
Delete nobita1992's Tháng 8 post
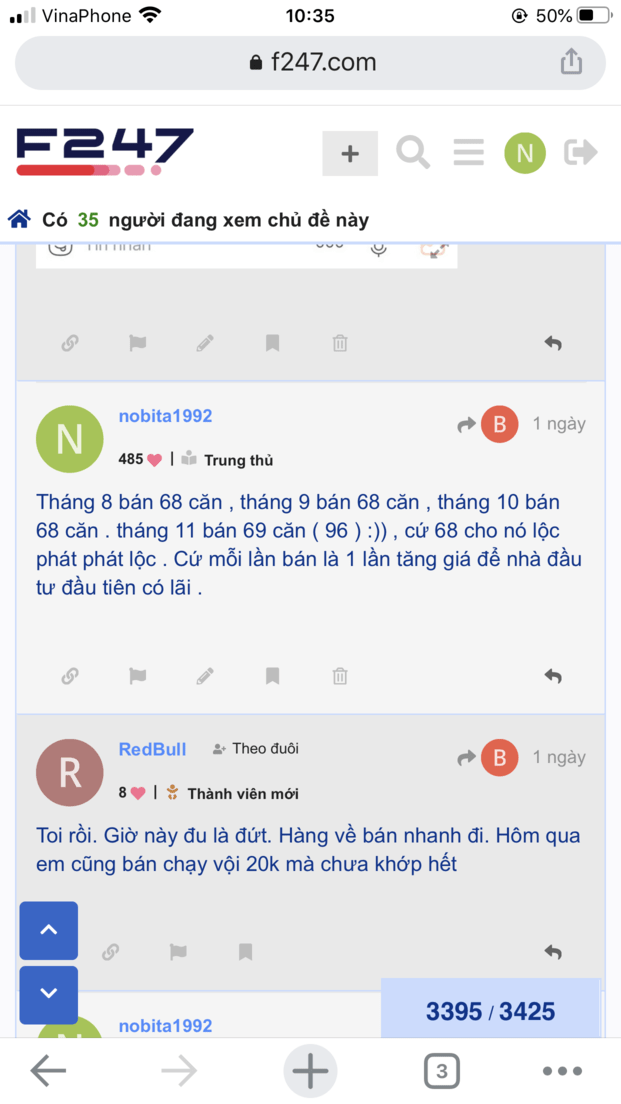(340, 676)
